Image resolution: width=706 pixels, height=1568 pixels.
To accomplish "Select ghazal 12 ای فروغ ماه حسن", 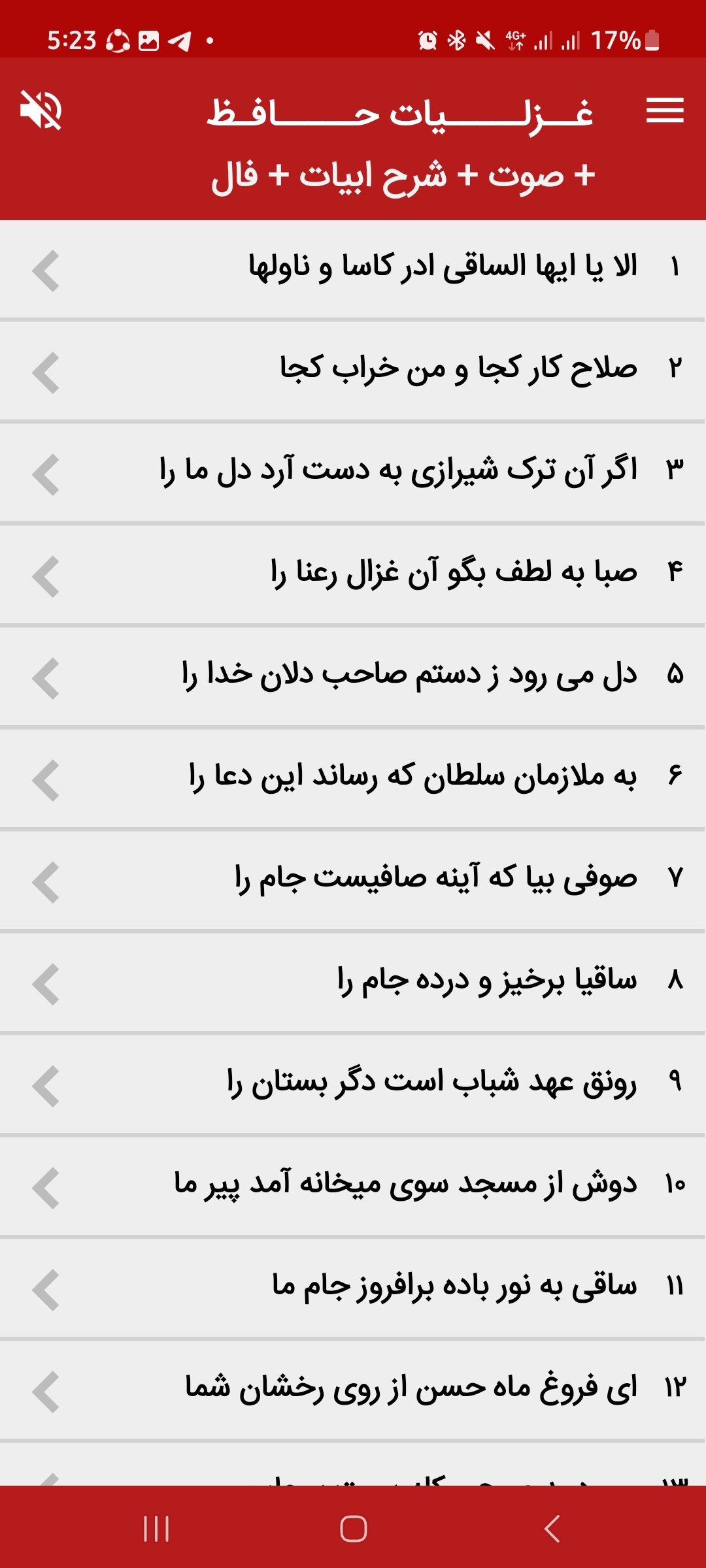I will point(353,1390).
